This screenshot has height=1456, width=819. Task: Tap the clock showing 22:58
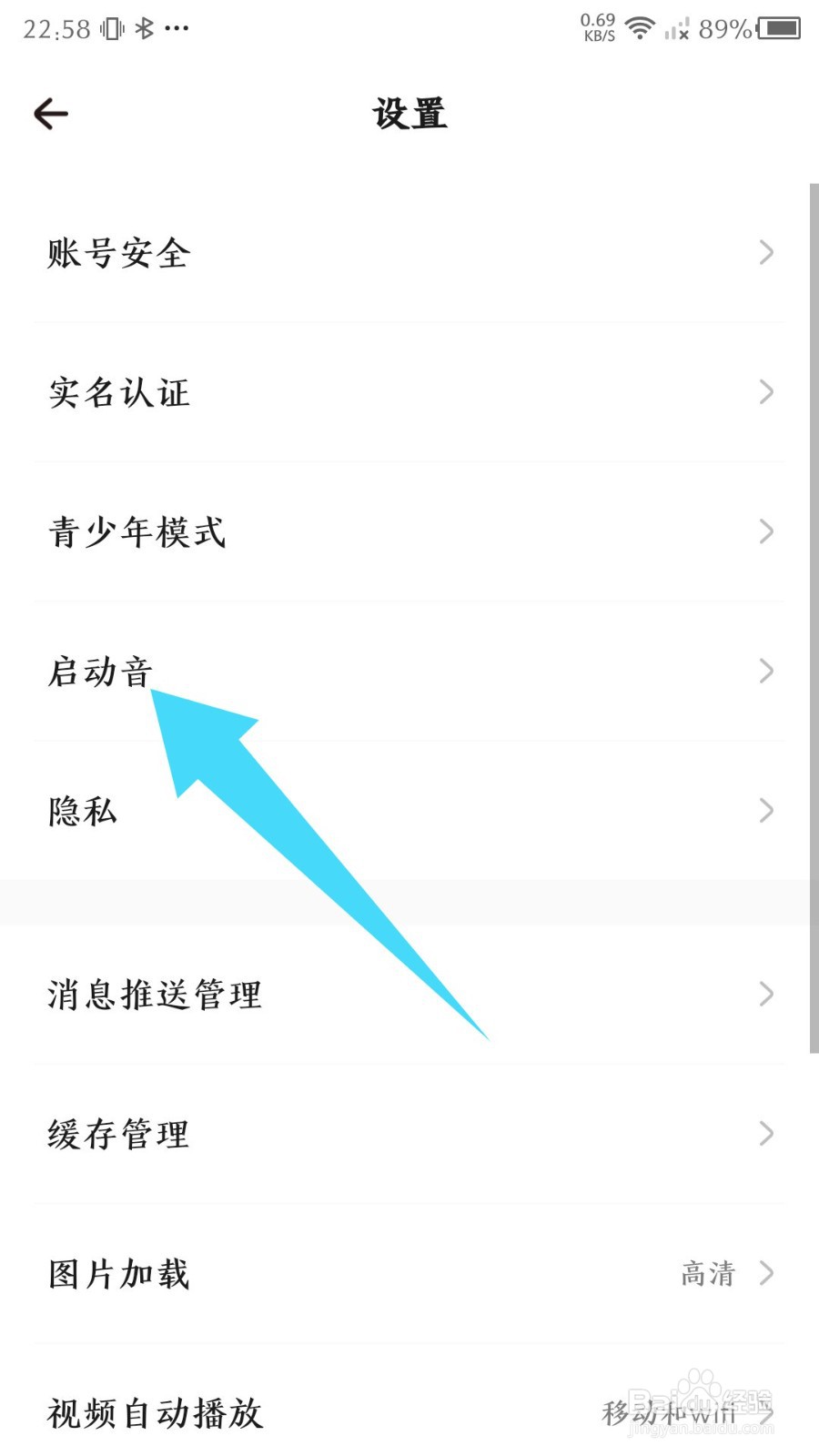pyautogui.click(x=58, y=27)
